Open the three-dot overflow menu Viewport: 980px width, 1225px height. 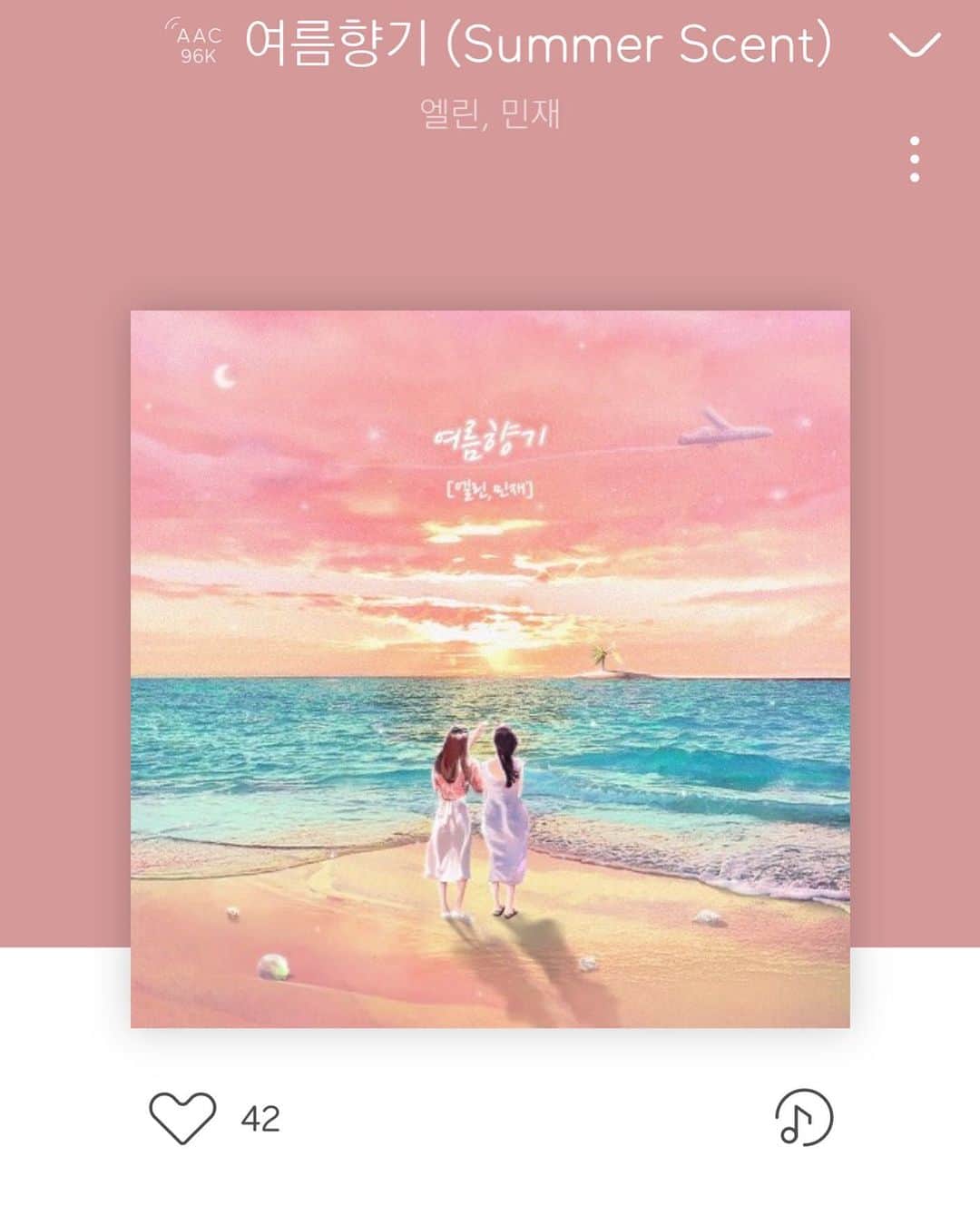(x=915, y=160)
